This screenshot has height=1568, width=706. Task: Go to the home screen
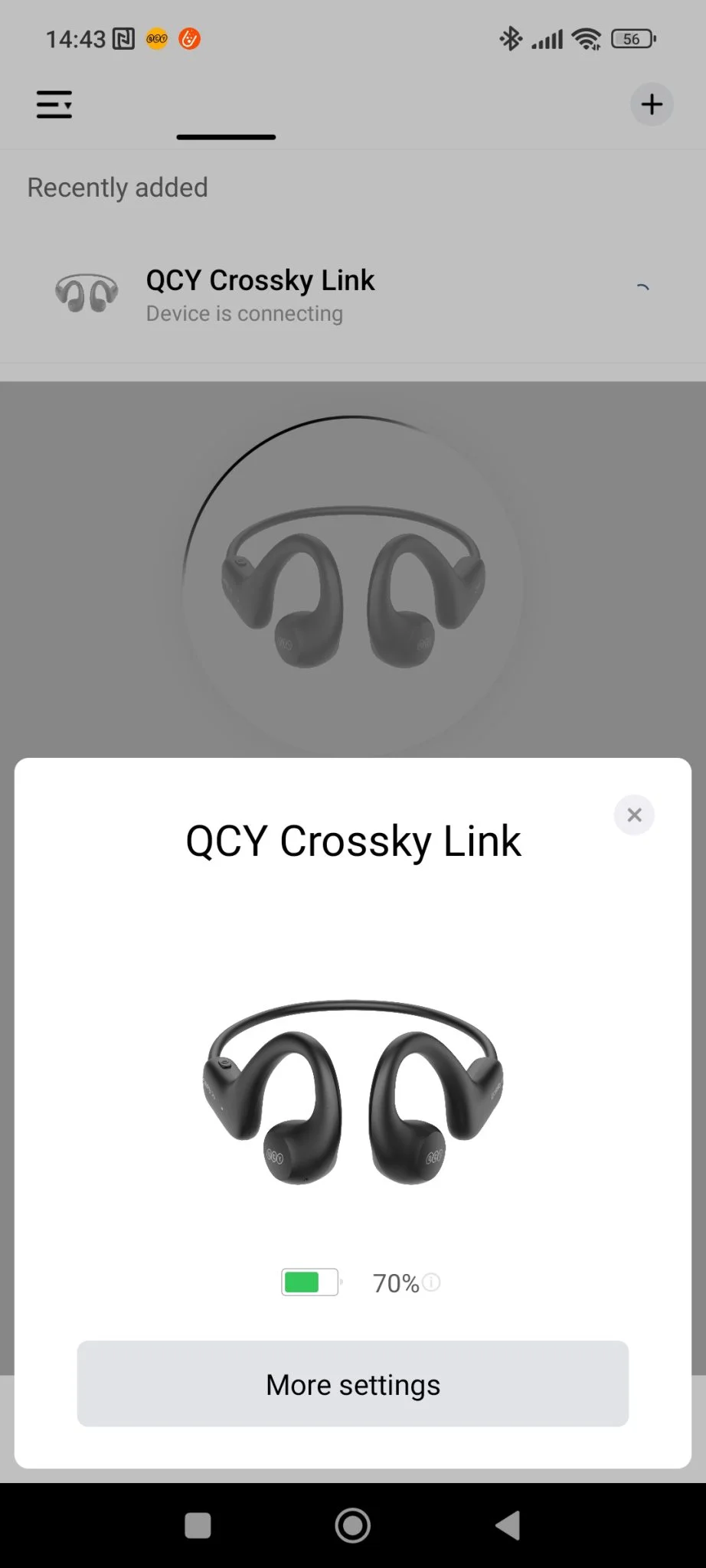coord(353,1525)
